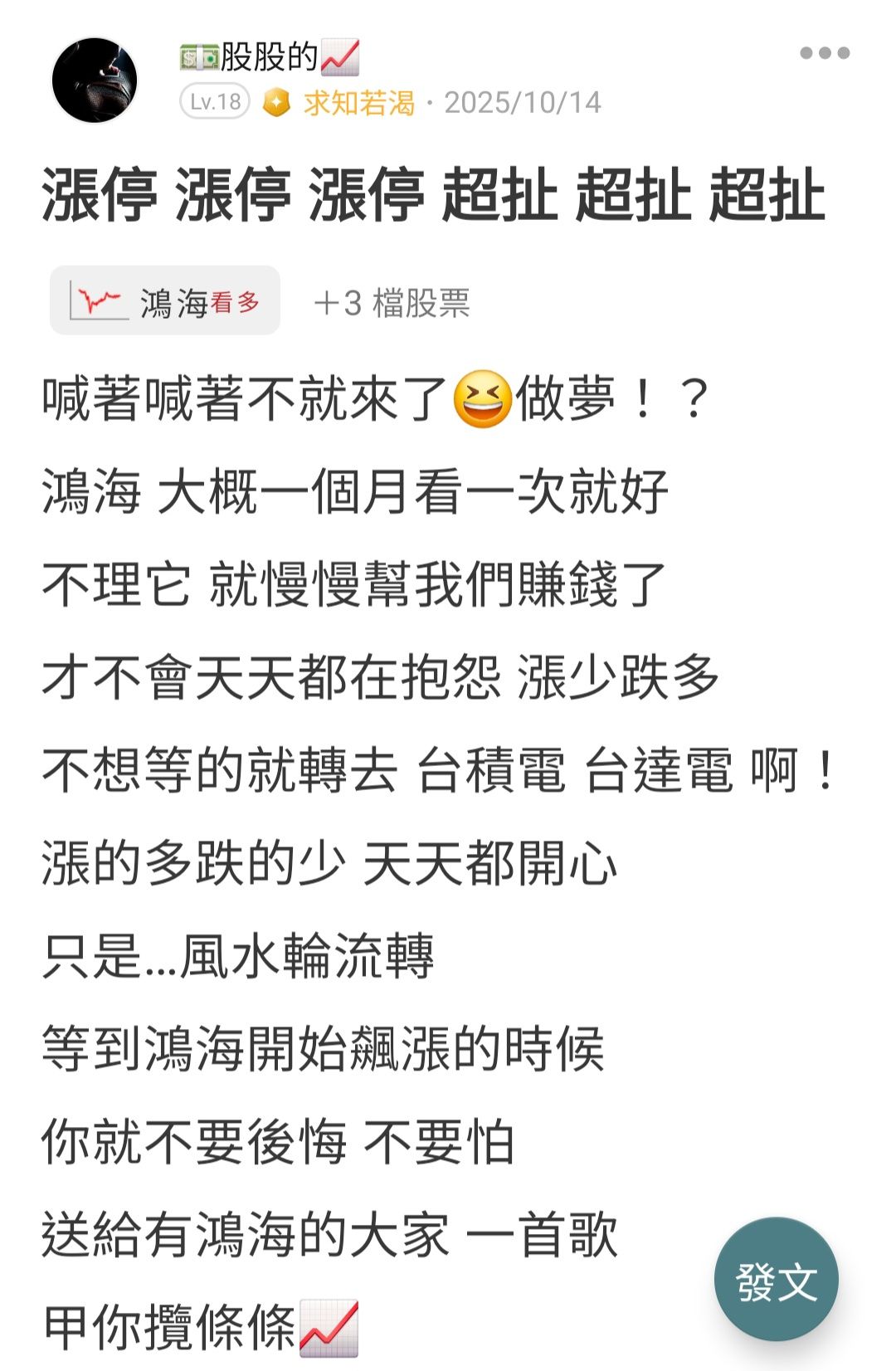Open the 鴻海 stock chip
This screenshot has height=1371, width=896.
click(165, 300)
